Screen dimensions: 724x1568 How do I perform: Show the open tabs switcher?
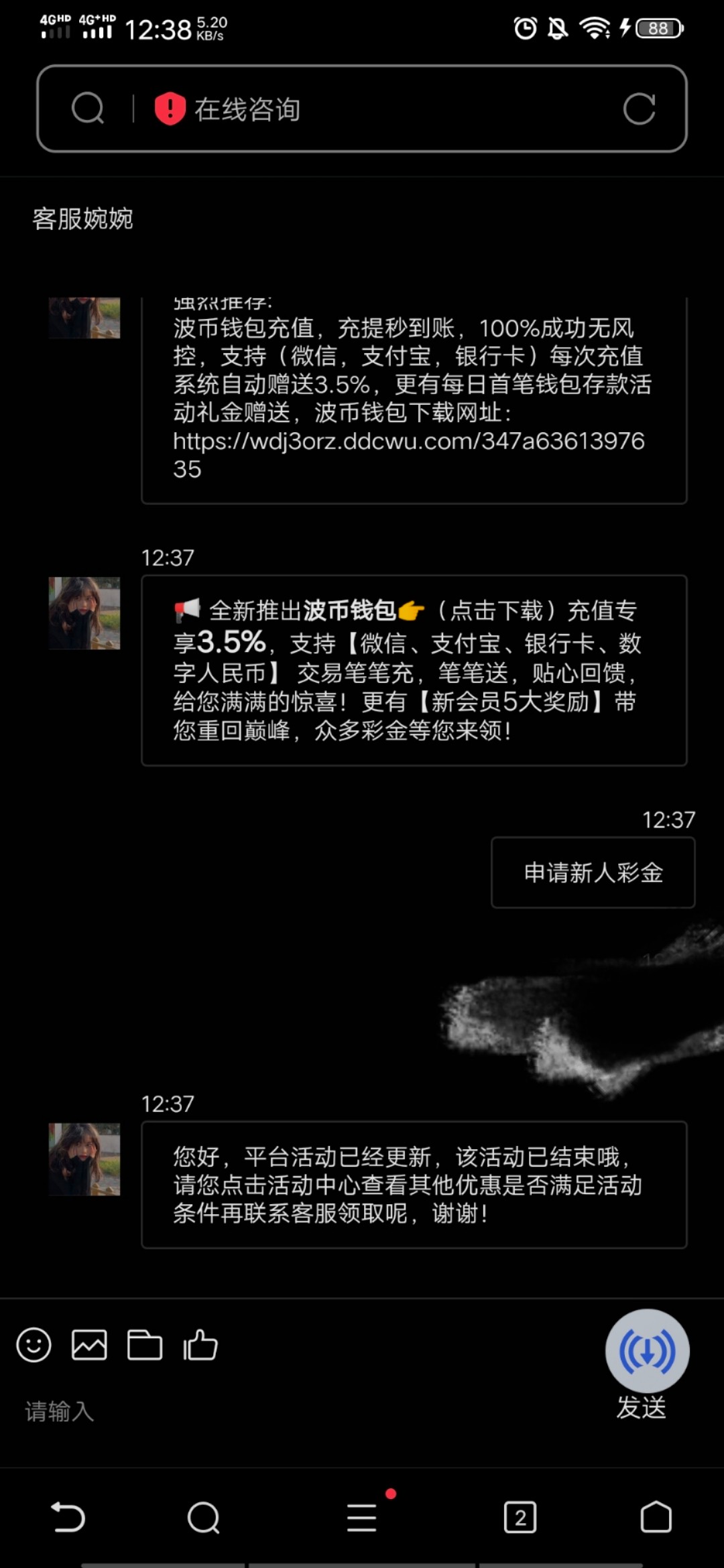pos(520,1518)
